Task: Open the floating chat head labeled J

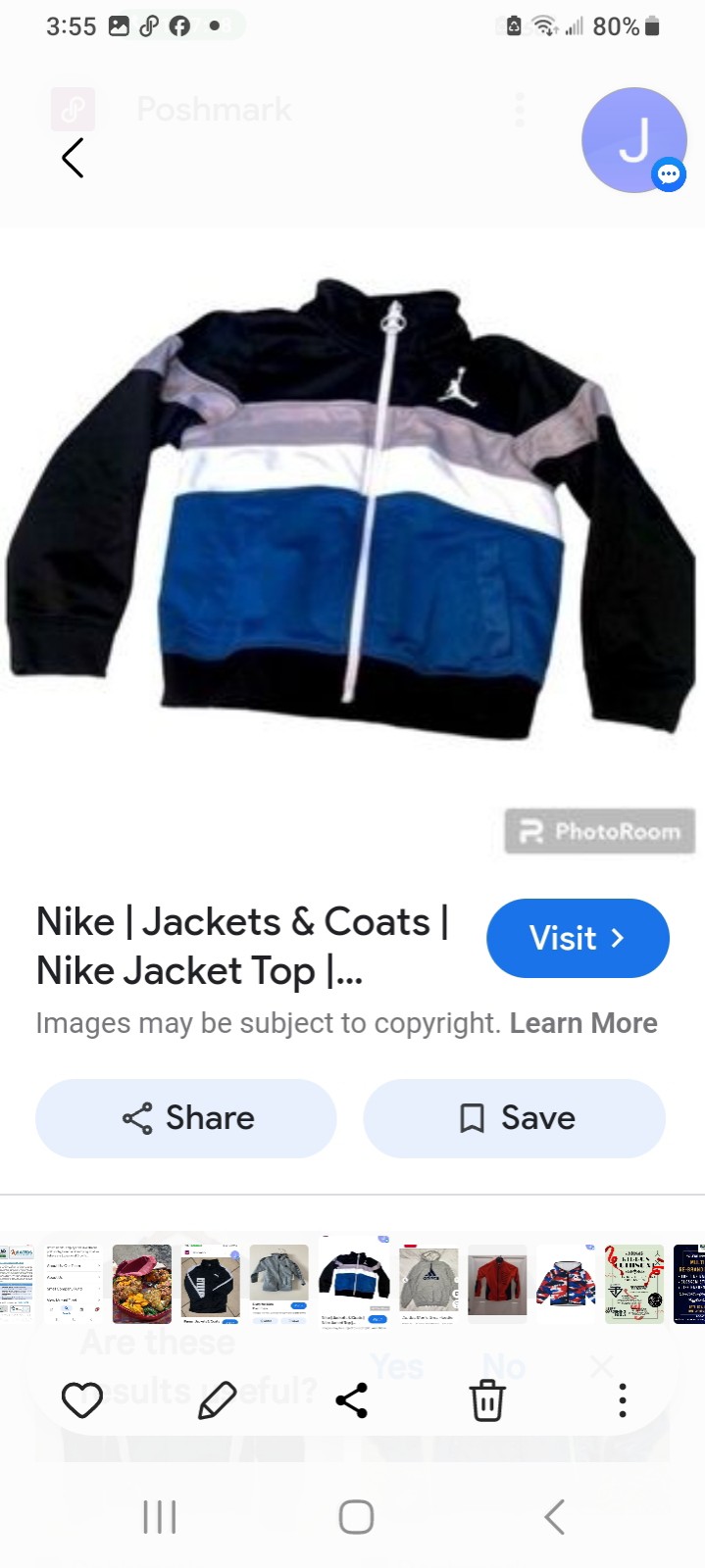Action: [x=633, y=140]
